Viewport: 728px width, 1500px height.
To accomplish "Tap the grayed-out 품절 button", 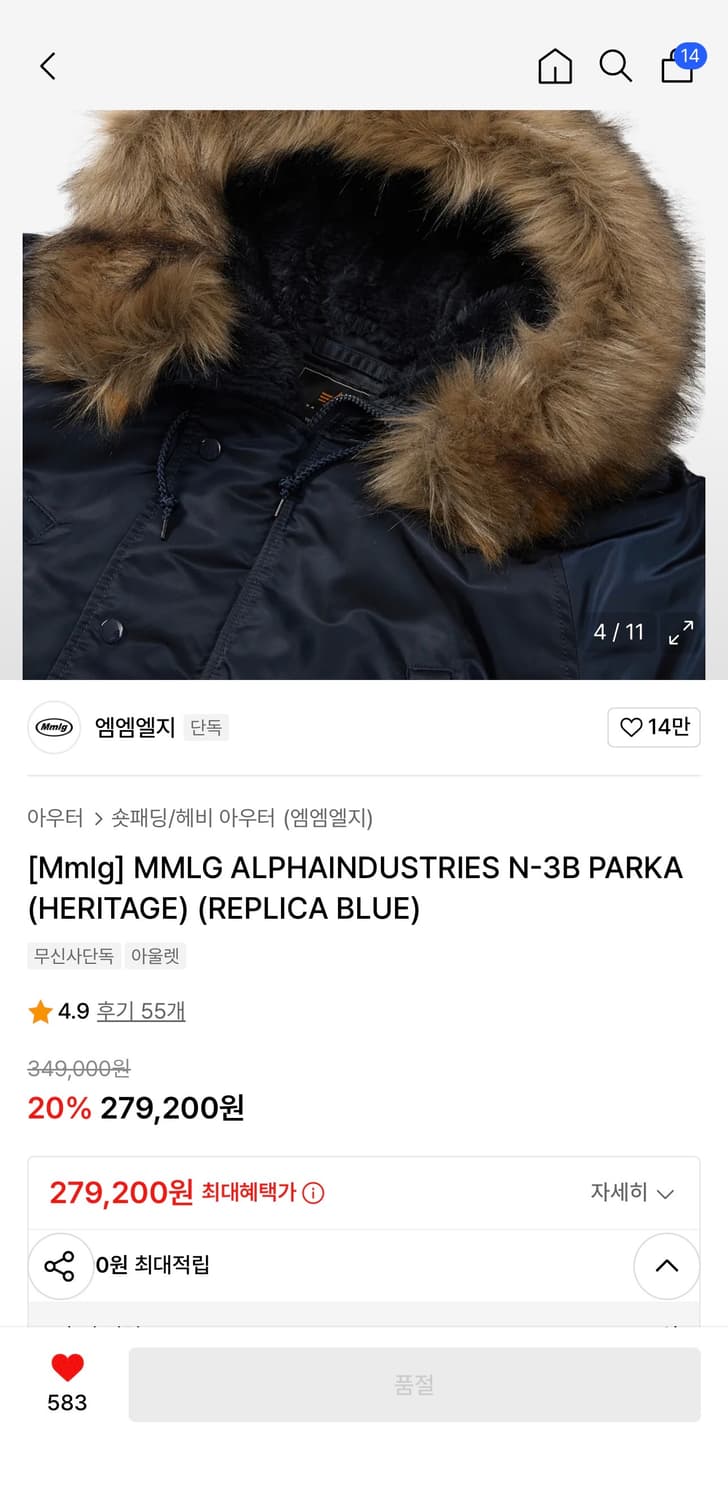I will click(x=413, y=1384).
